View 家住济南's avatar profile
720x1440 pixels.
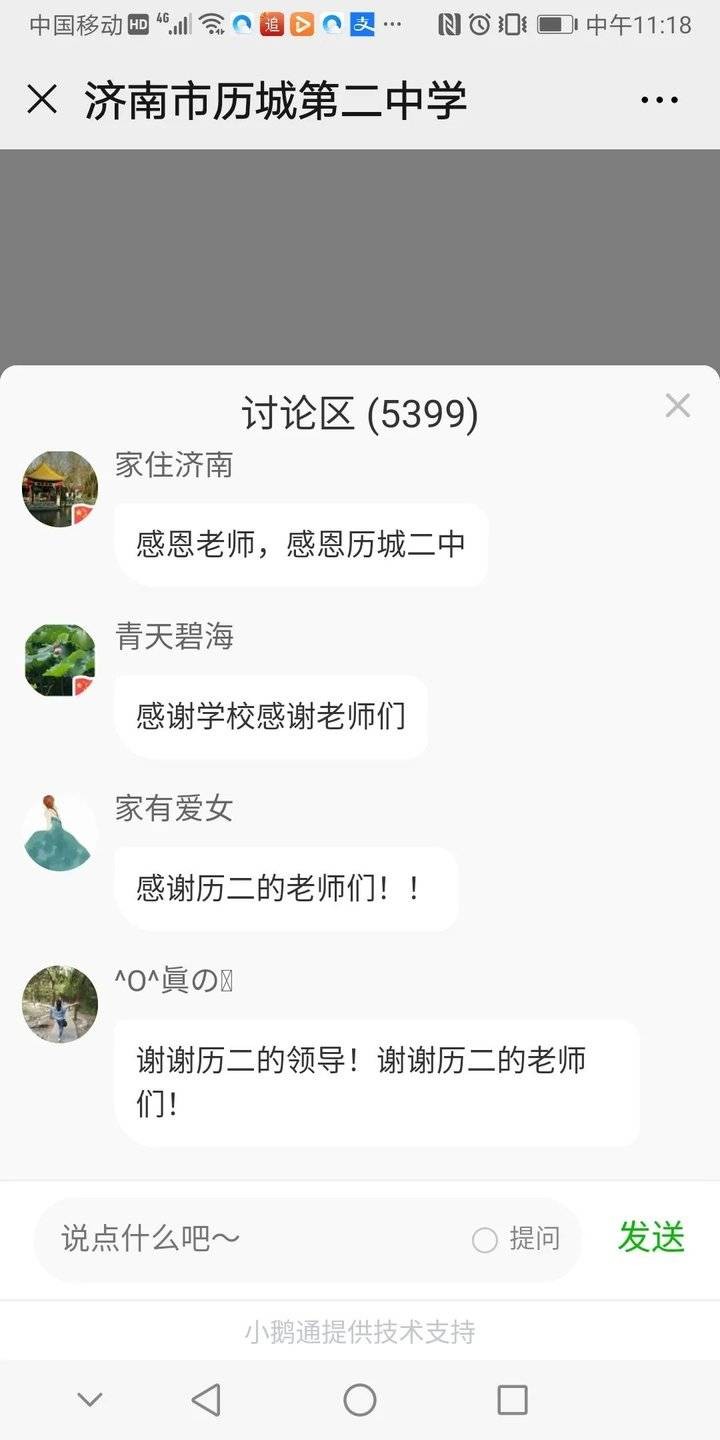pyautogui.click(x=60, y=488)
